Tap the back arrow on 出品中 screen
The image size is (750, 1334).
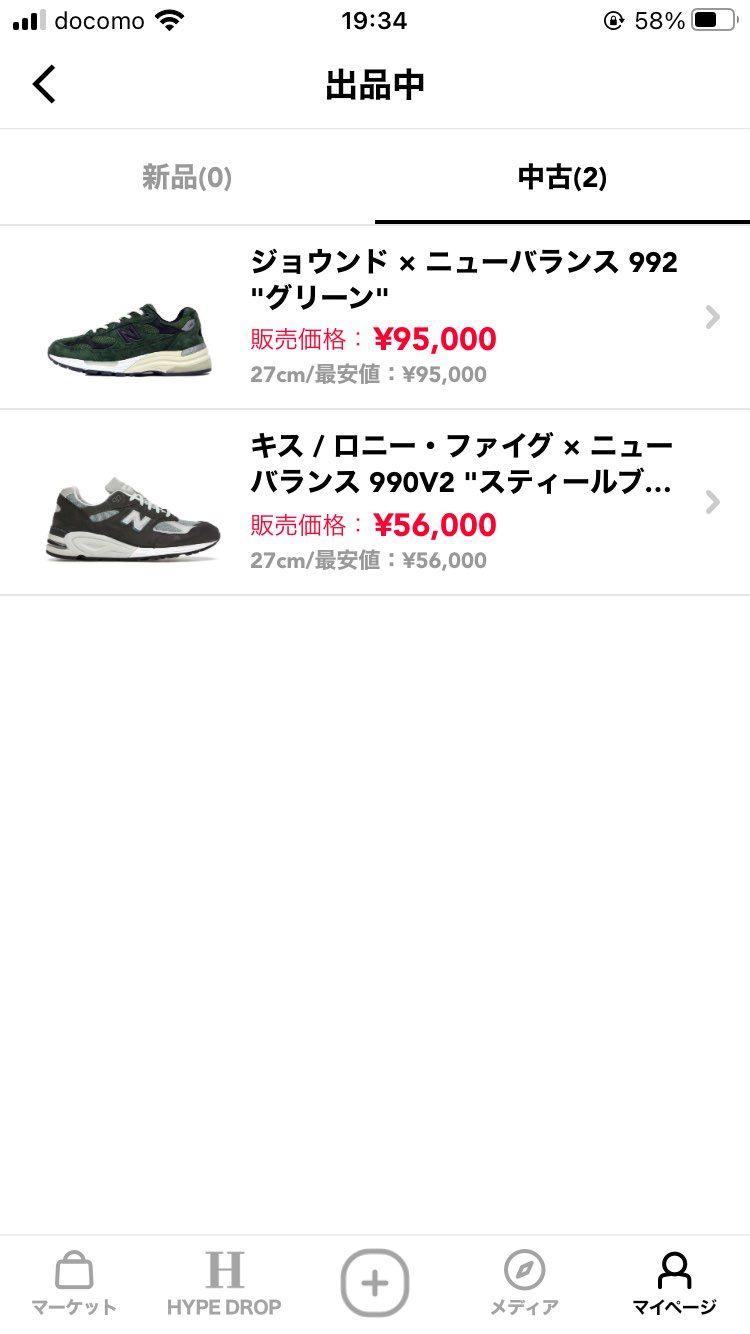tap(44, 84)
